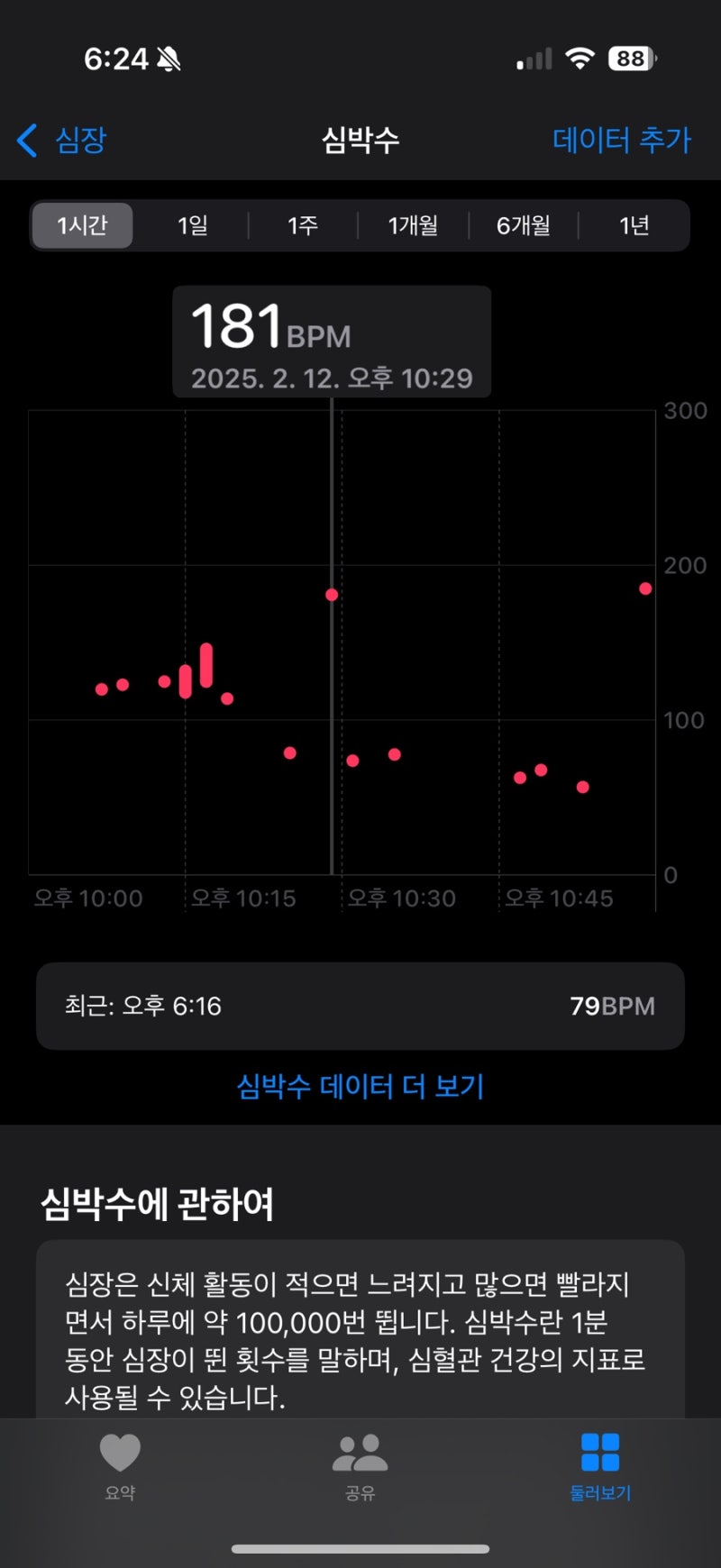Show the 6개월 heart rate view
The height and width of the screenshot is (1568, 721).
(x=524, y=225)
